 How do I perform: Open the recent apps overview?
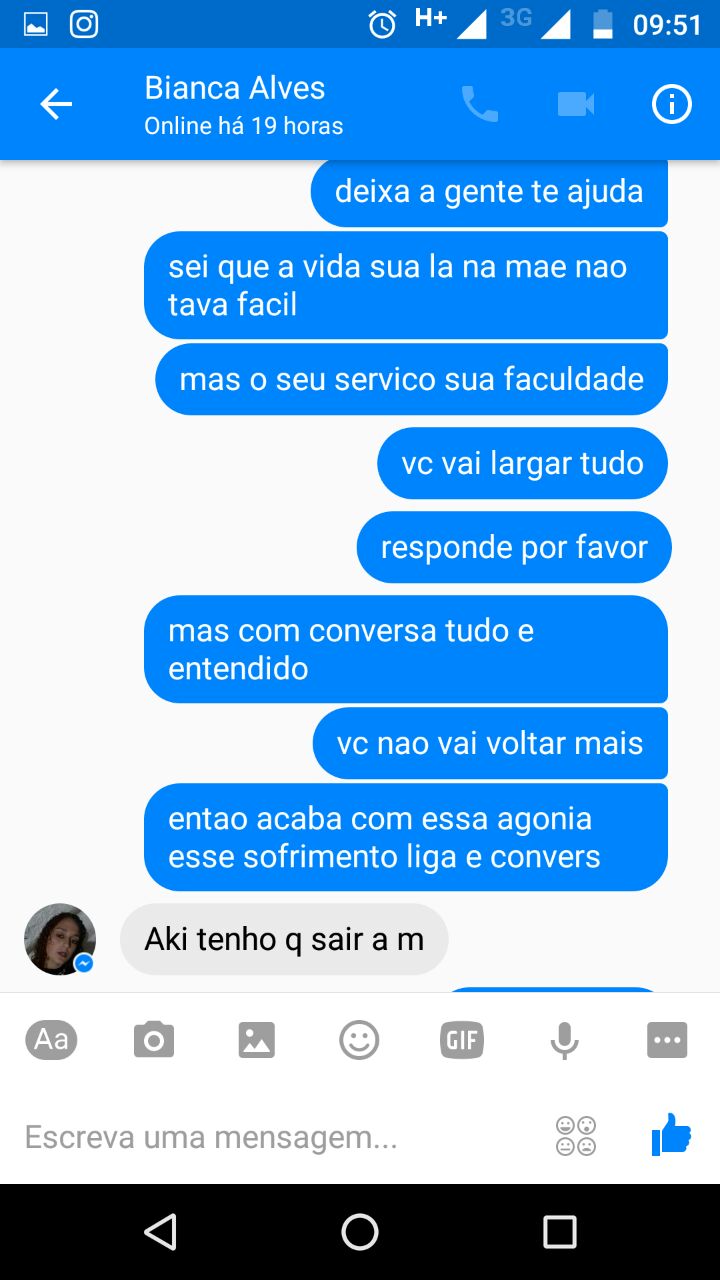[x=560, y=1232]
